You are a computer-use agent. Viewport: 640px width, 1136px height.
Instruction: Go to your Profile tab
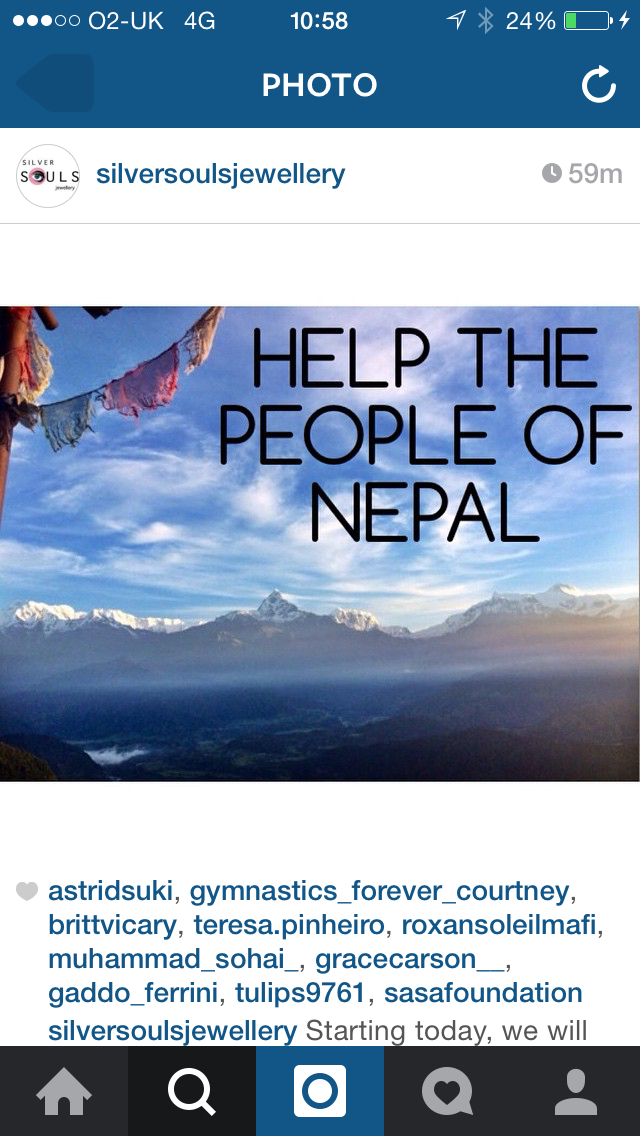coord(576,1091)
